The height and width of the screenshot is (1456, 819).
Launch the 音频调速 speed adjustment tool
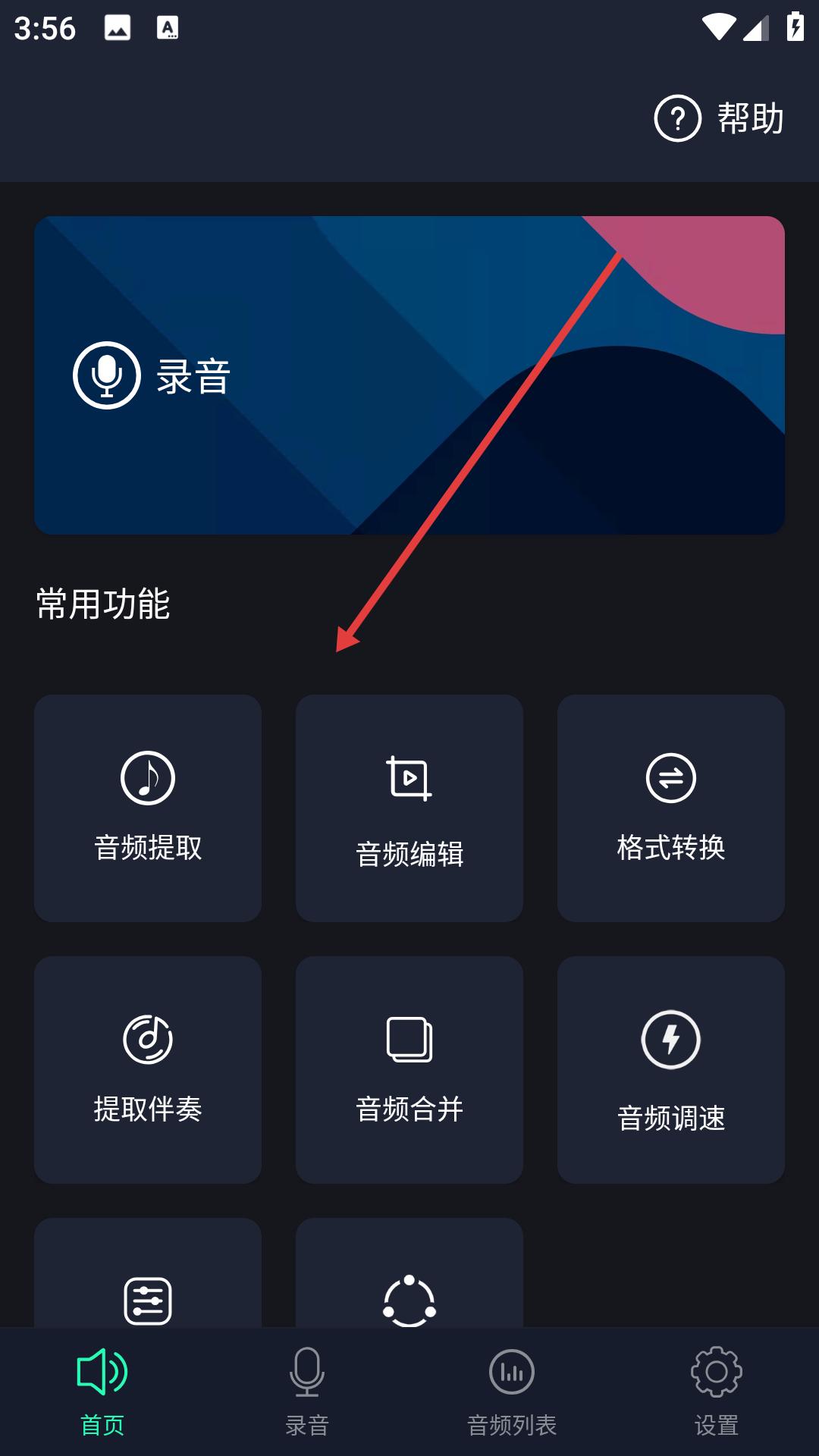[x=671, y=1069]
